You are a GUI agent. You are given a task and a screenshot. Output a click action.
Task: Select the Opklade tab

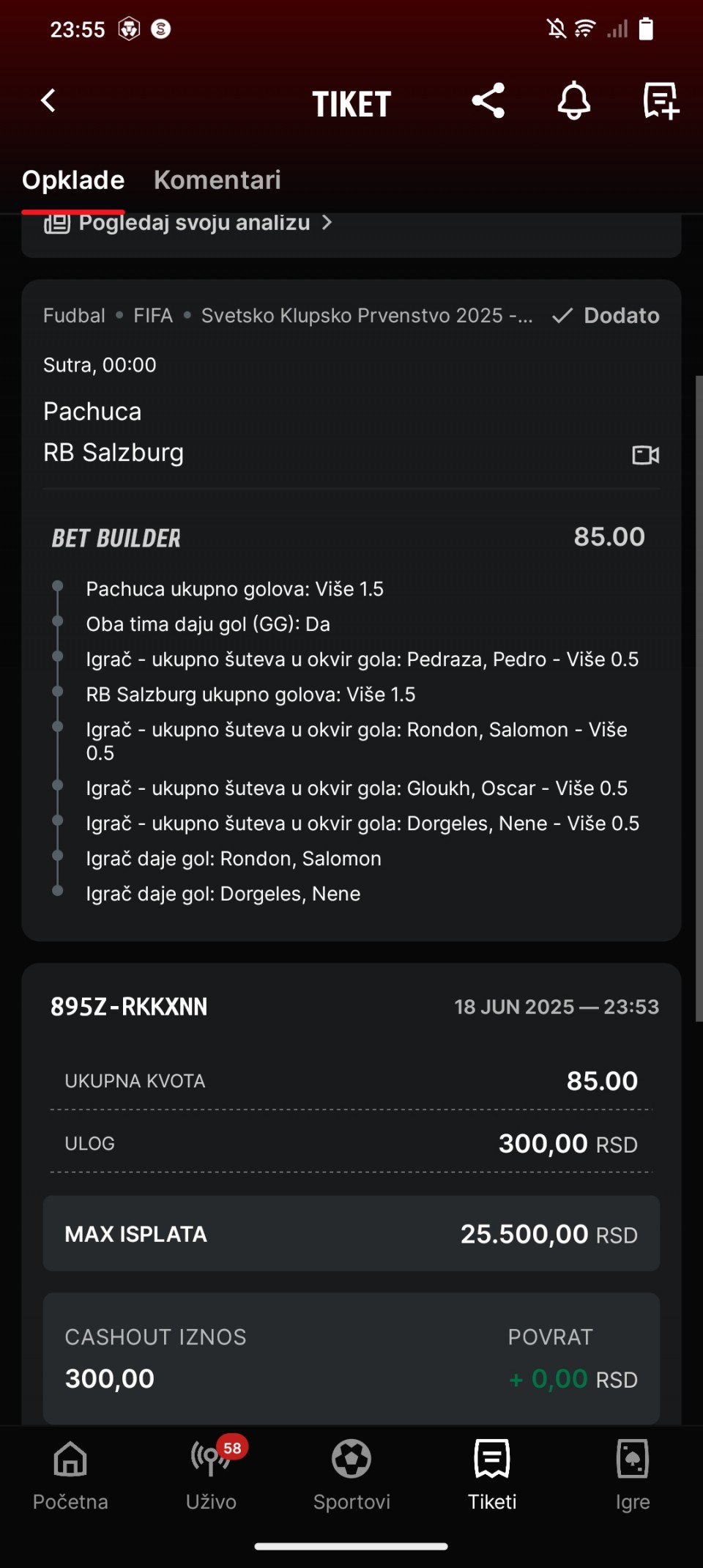click(73, 180)
